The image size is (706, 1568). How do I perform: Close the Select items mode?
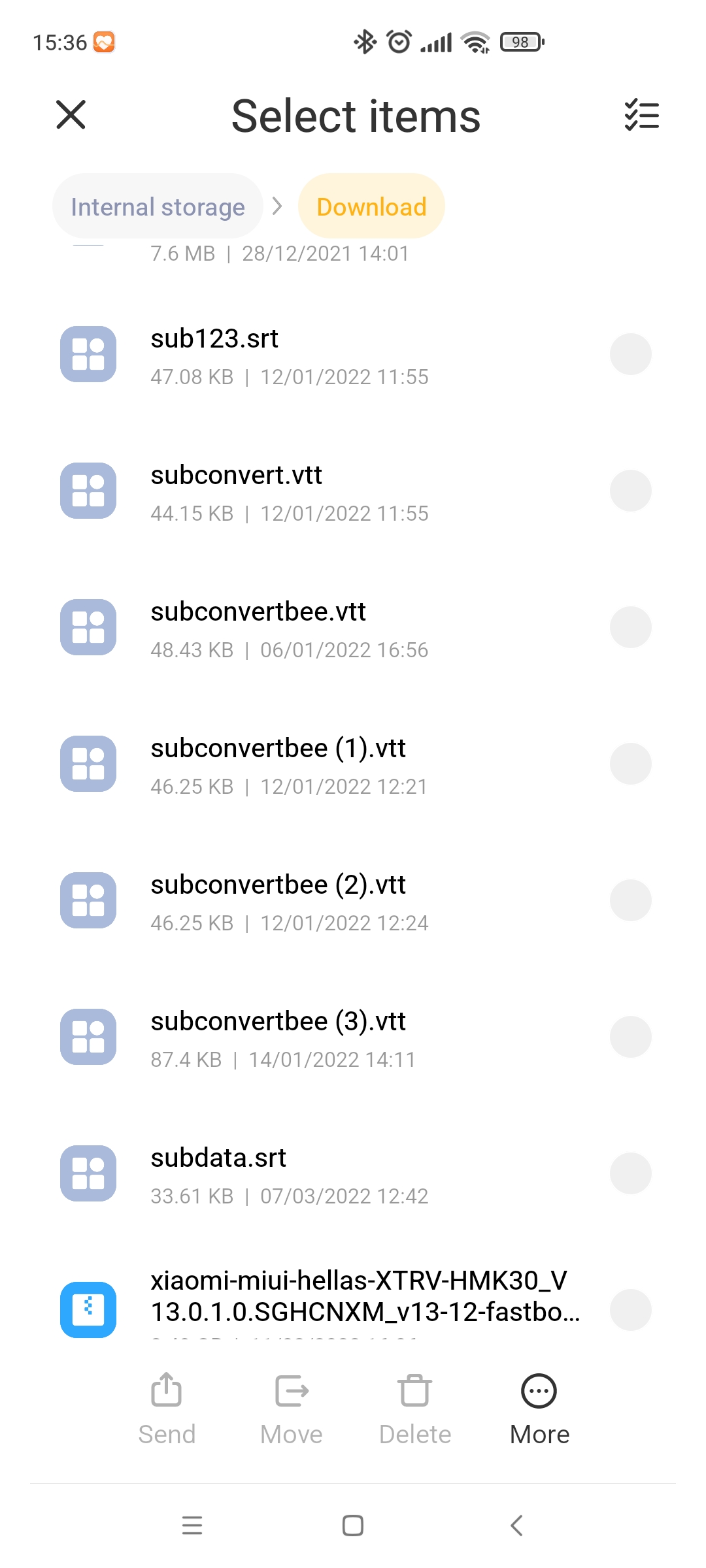pos(71,115)
